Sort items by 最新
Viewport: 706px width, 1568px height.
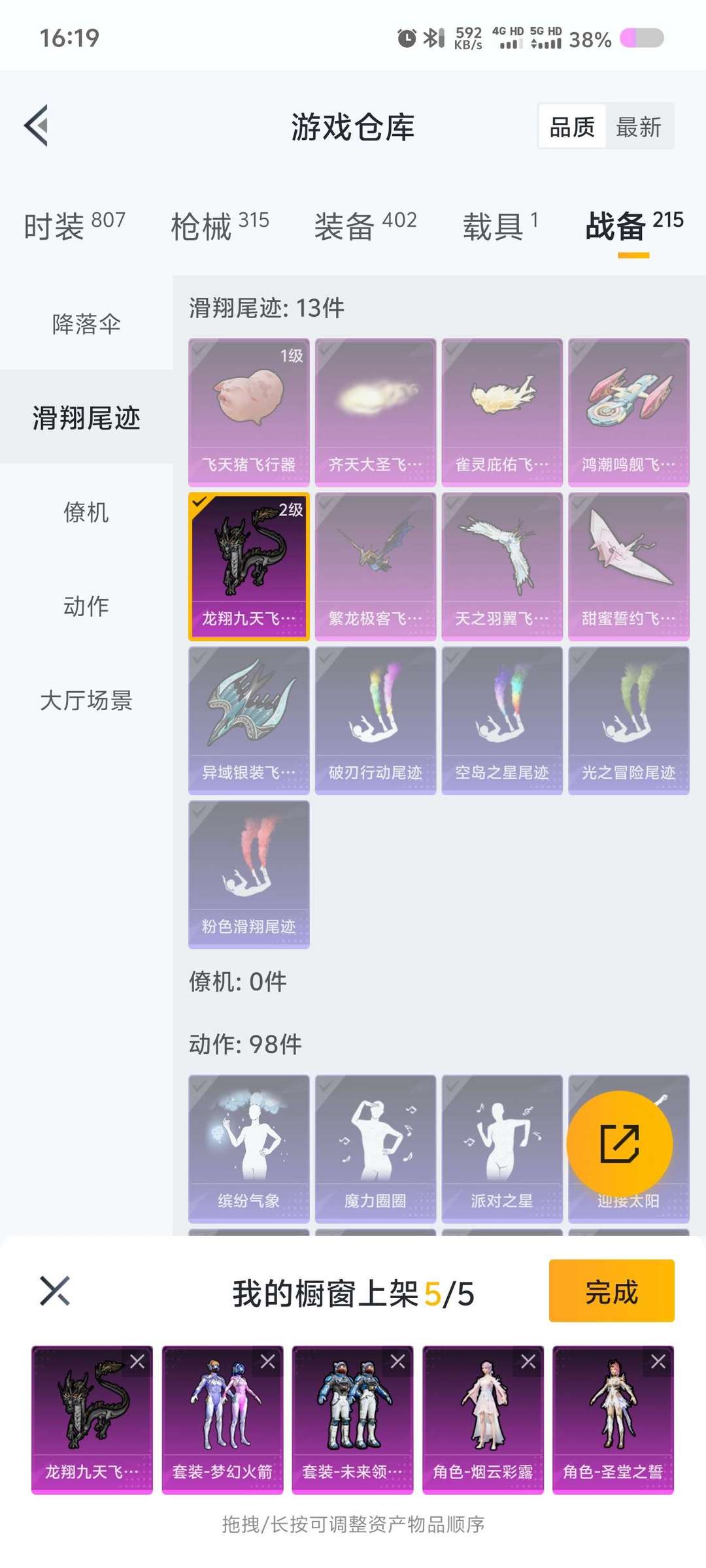tap(639, 127)
